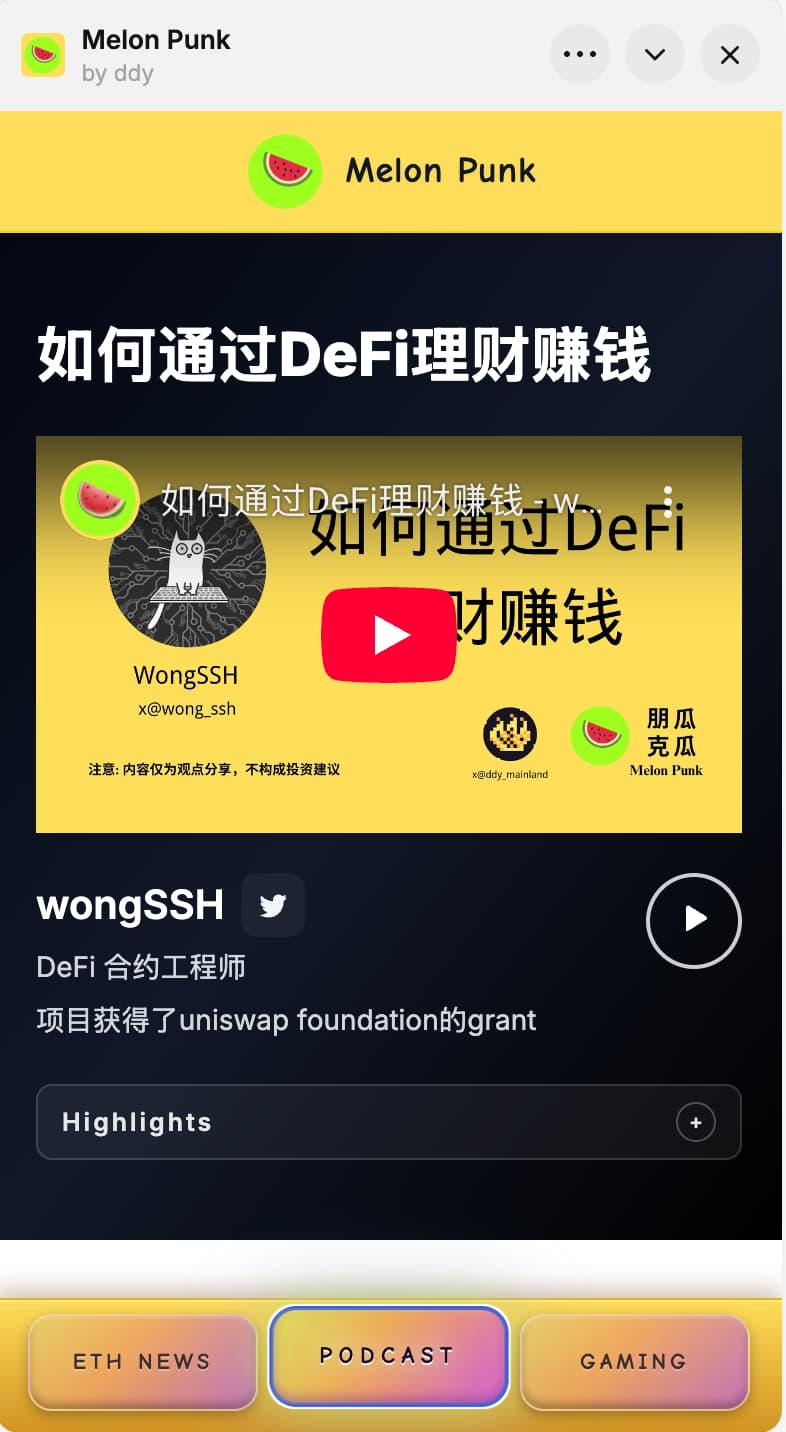
Task: Expand the Highlights section
Action: point(695,1122)
